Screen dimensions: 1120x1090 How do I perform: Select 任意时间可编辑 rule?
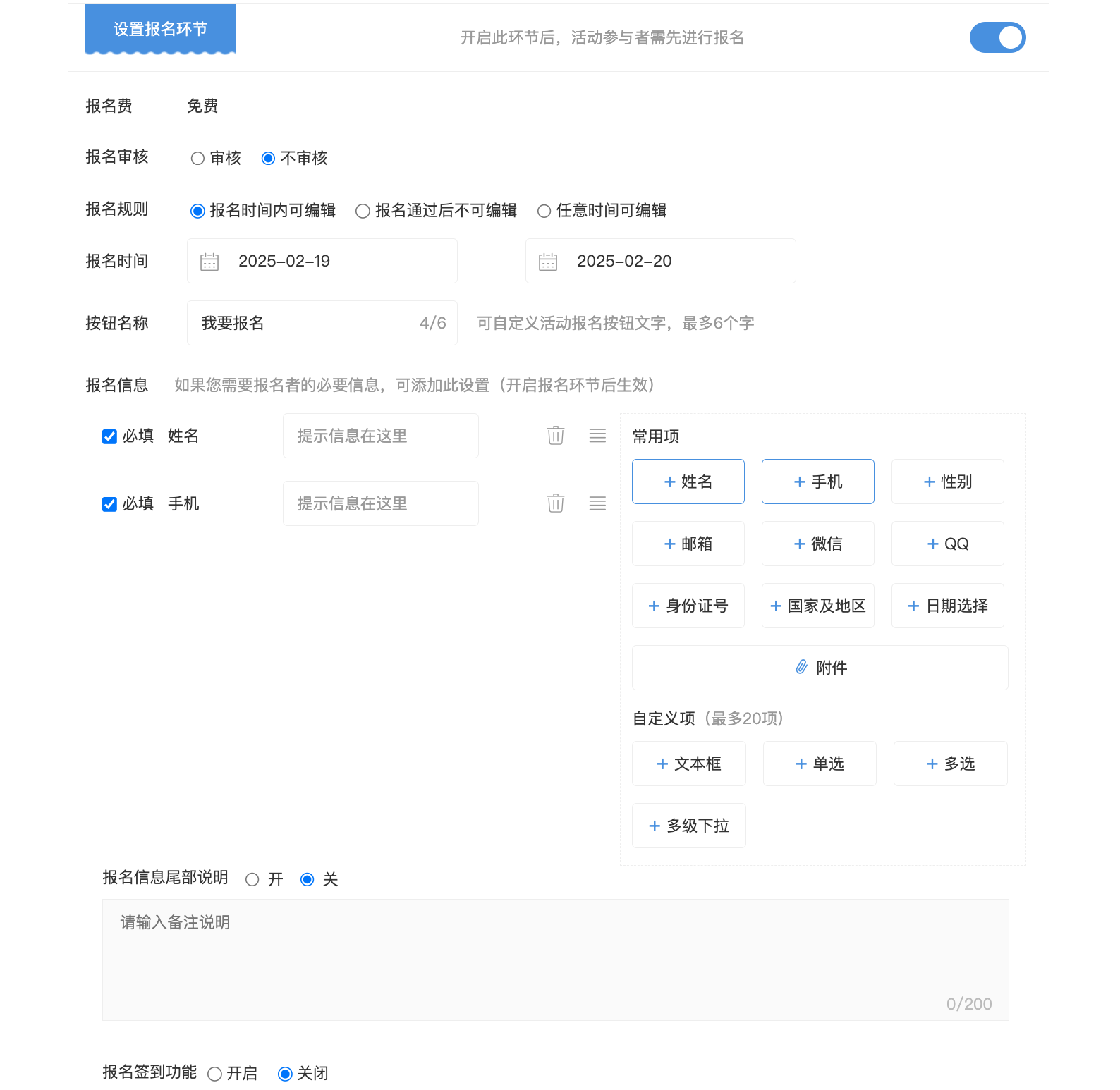tap(544, 211)
